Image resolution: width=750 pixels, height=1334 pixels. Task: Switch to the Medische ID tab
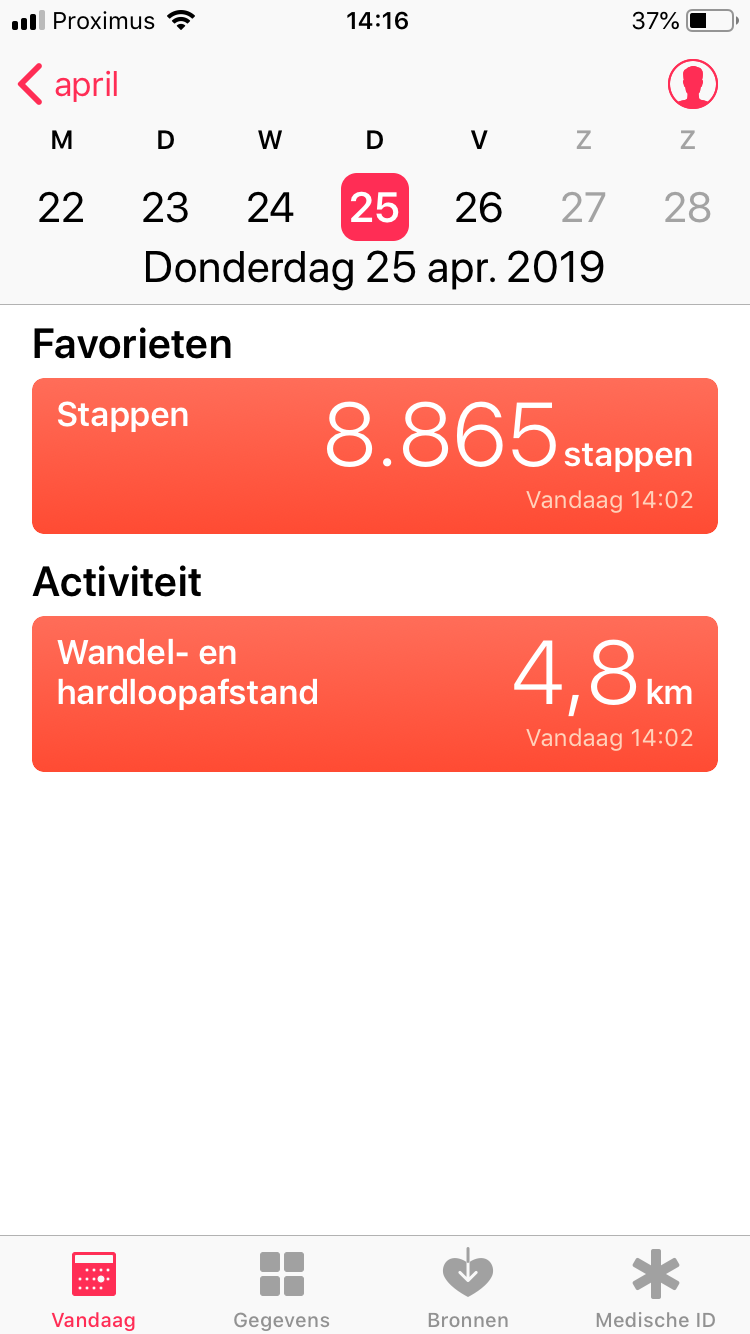tap(656, 1290)
